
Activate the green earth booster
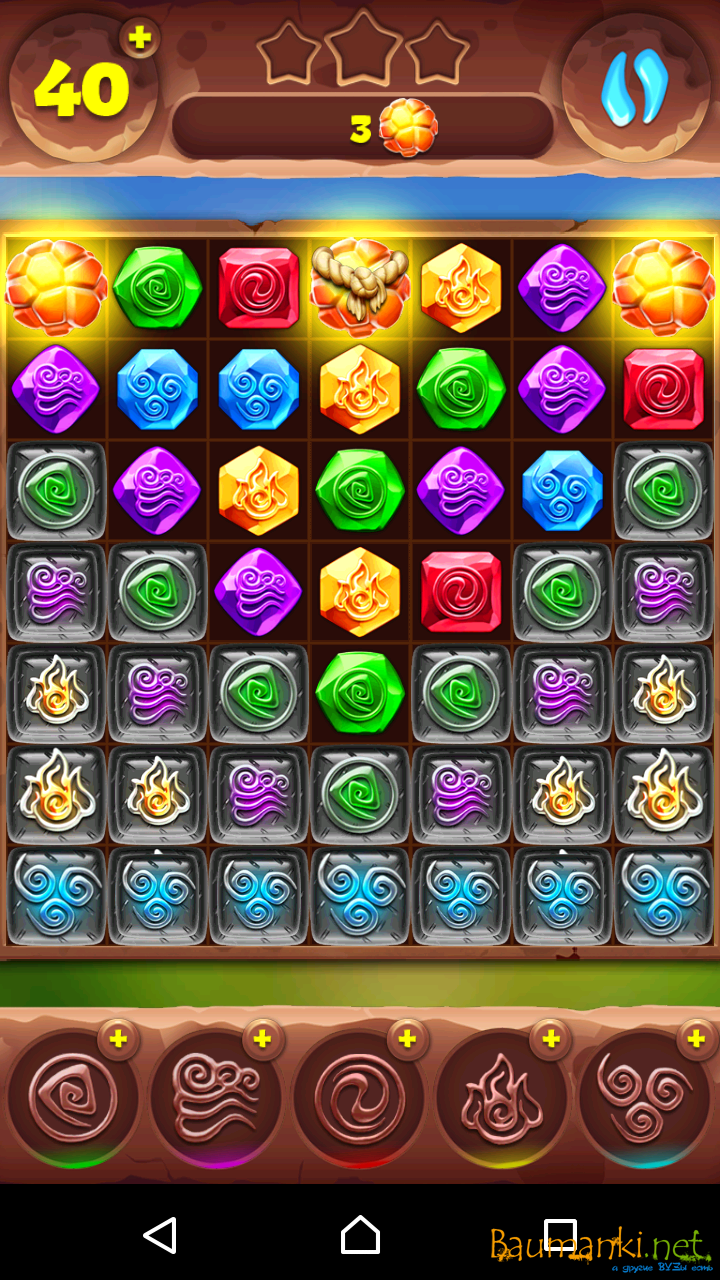(73, 1098)
